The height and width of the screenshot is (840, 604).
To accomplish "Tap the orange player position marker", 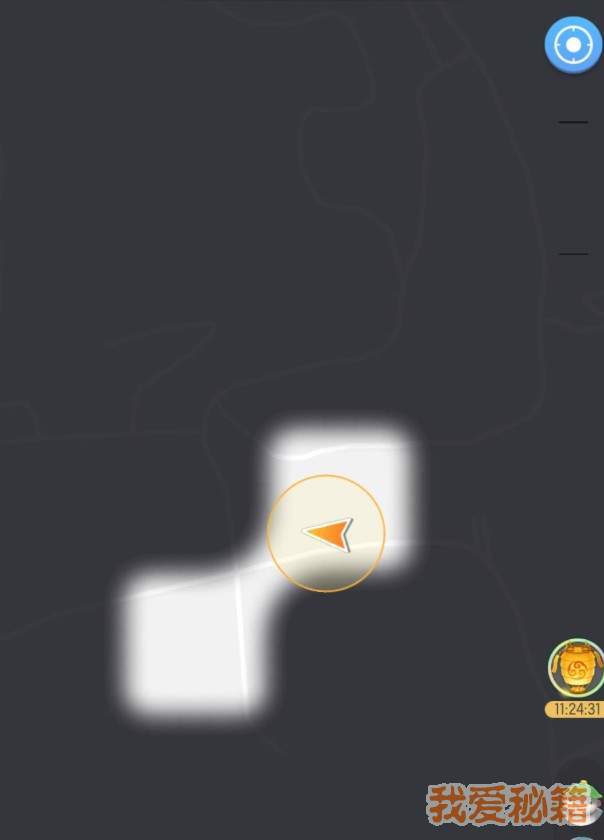I will 328,534.
